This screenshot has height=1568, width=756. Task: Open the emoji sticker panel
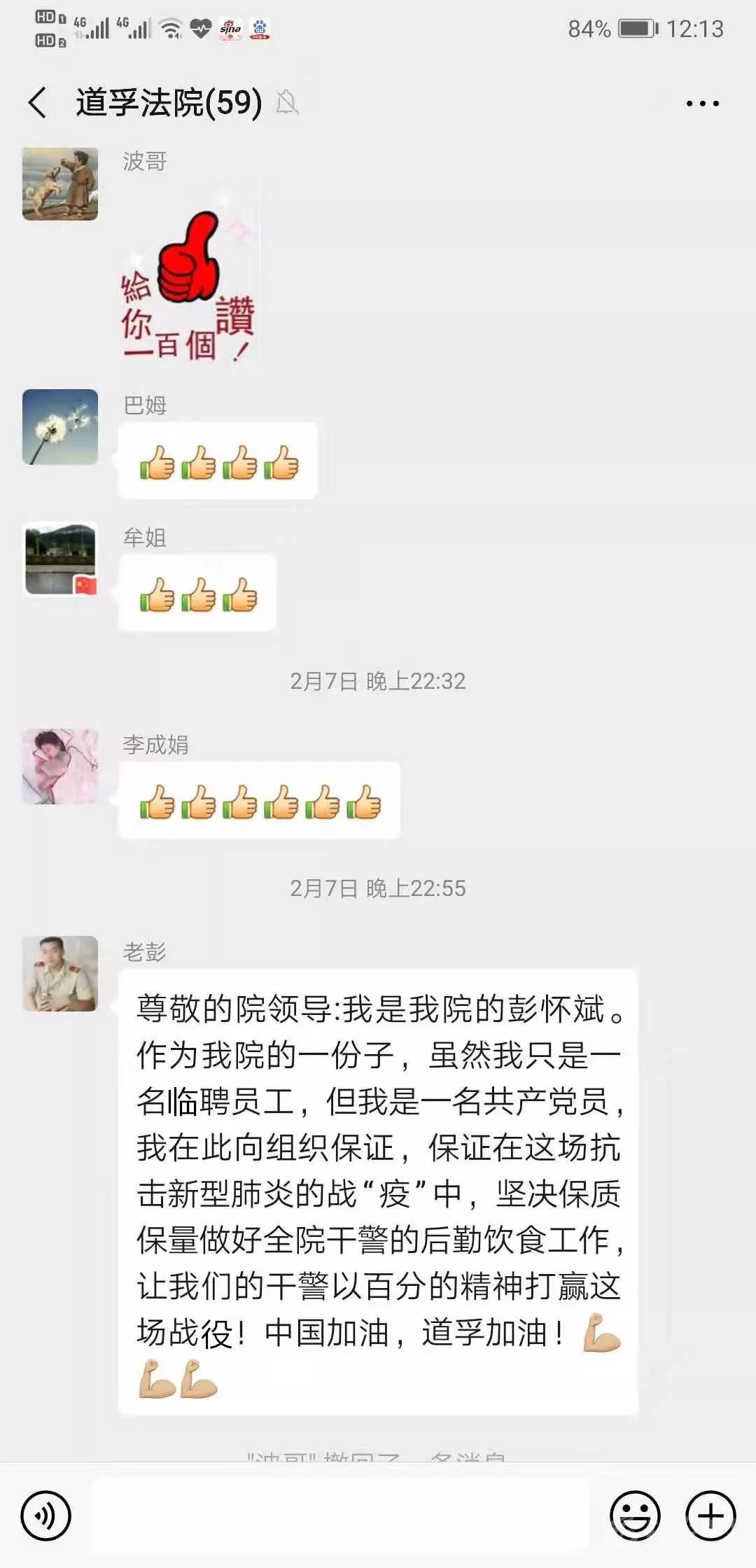coord(635,1515)
